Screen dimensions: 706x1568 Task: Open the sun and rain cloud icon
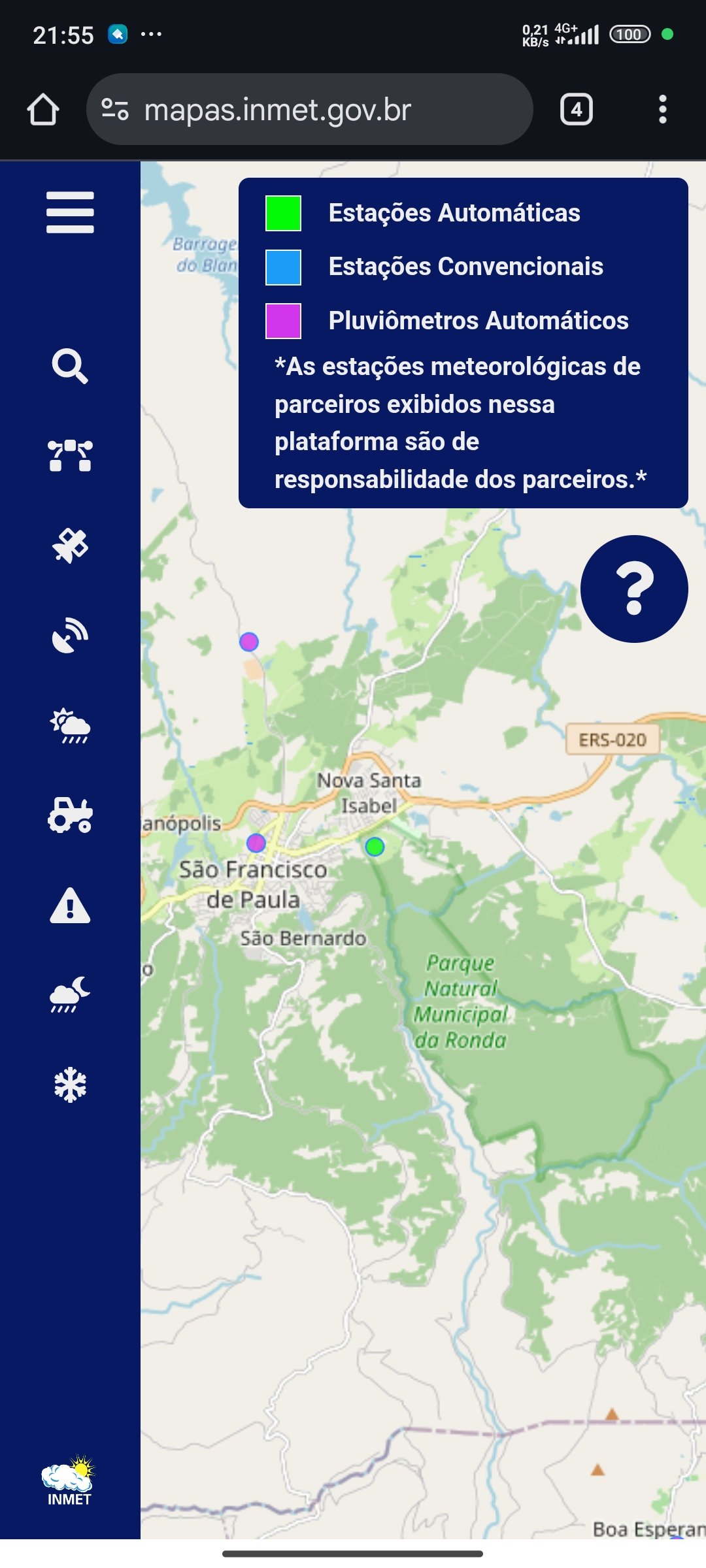tap(70, 725)
